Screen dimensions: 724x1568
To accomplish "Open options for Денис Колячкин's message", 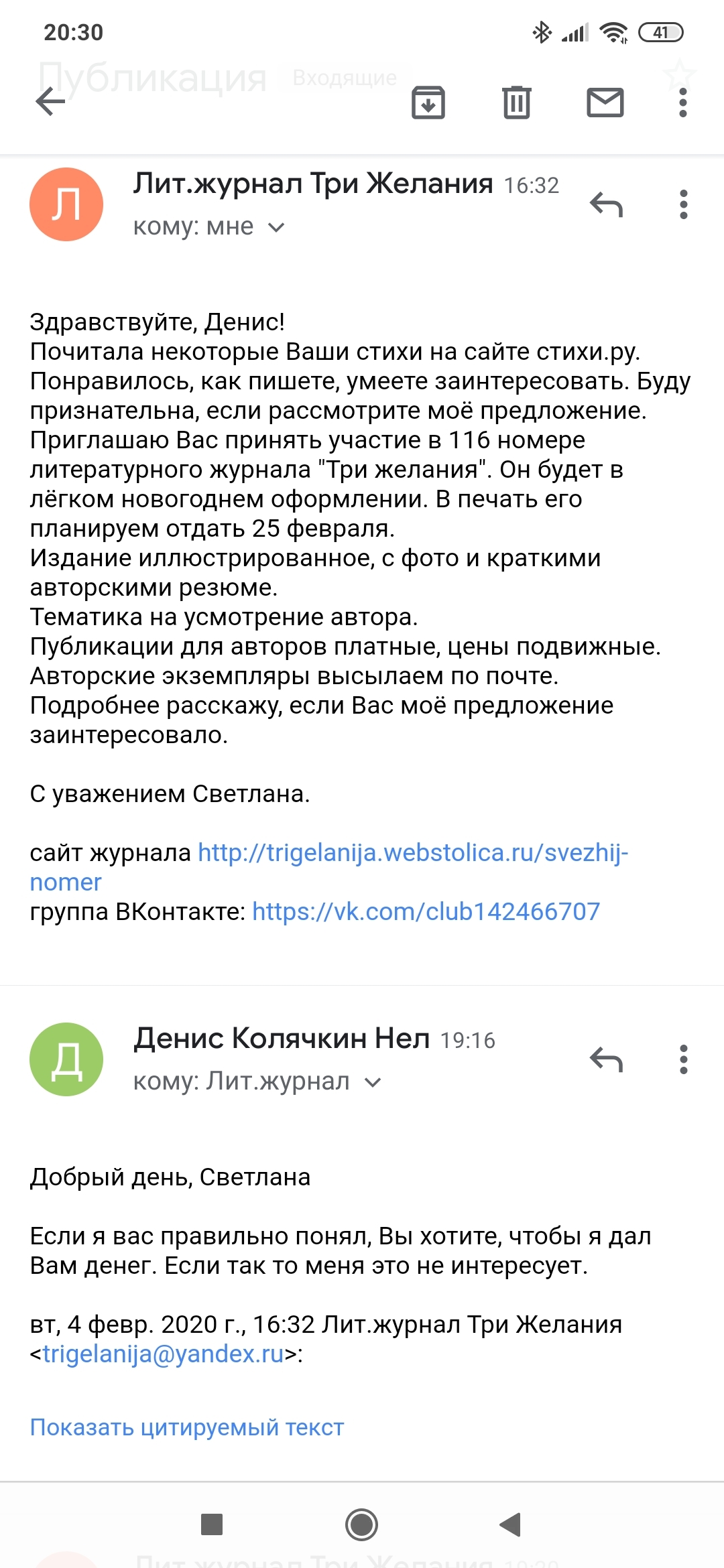I will click(x=683, y=1059).
